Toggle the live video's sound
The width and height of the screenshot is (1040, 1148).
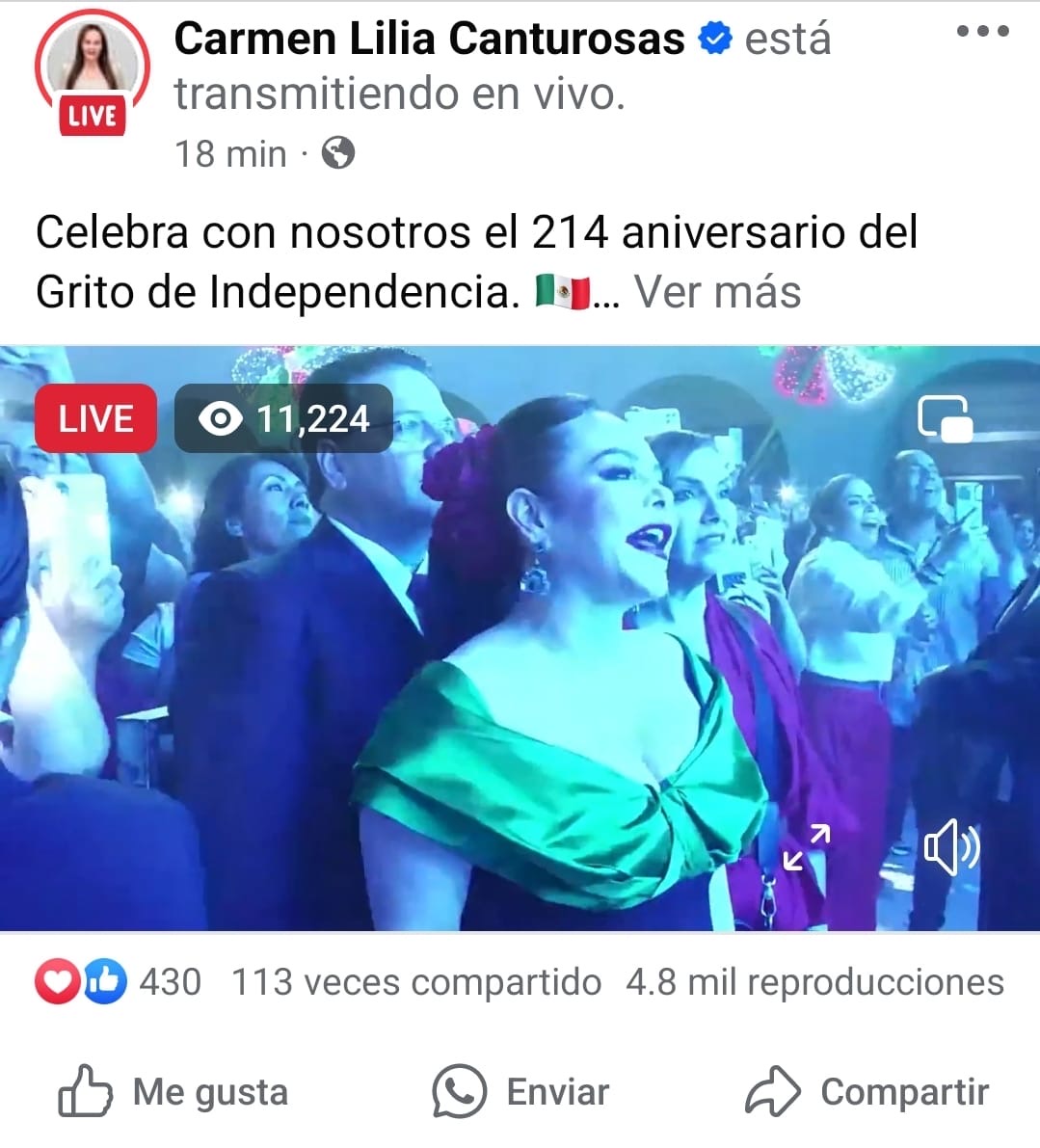951,848
